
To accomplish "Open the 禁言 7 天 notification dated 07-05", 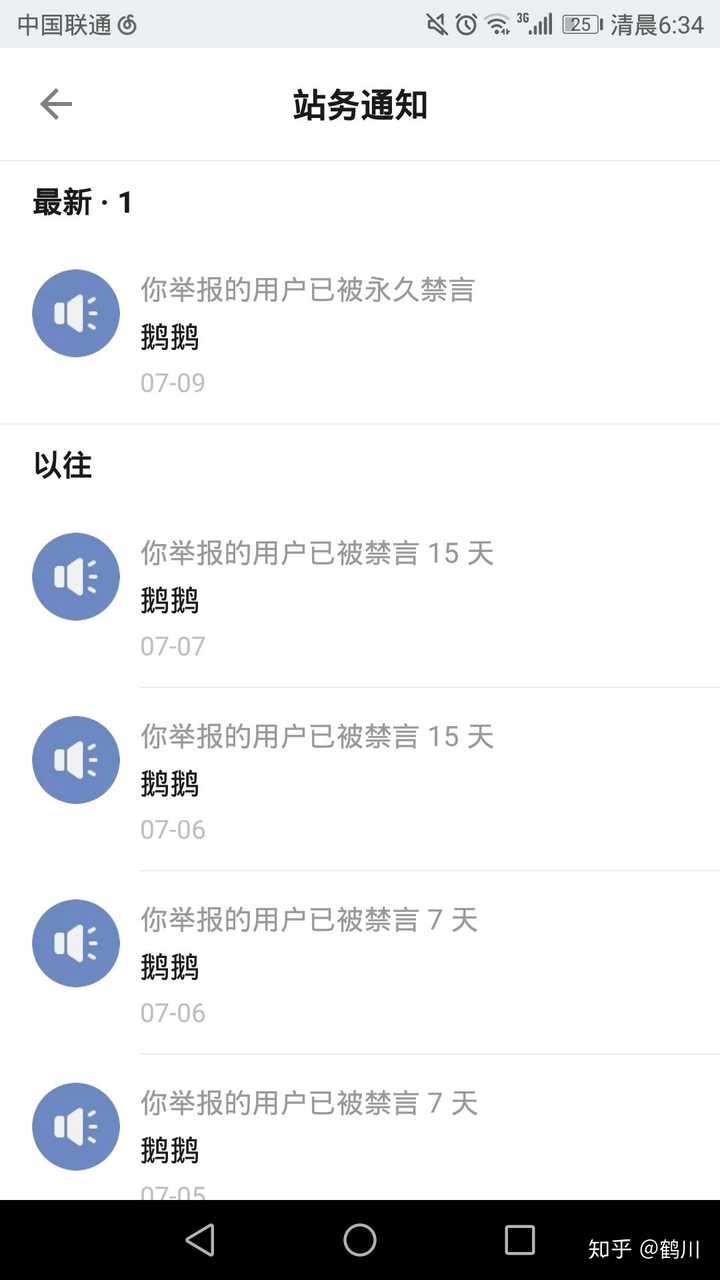I will [360, 1127].
